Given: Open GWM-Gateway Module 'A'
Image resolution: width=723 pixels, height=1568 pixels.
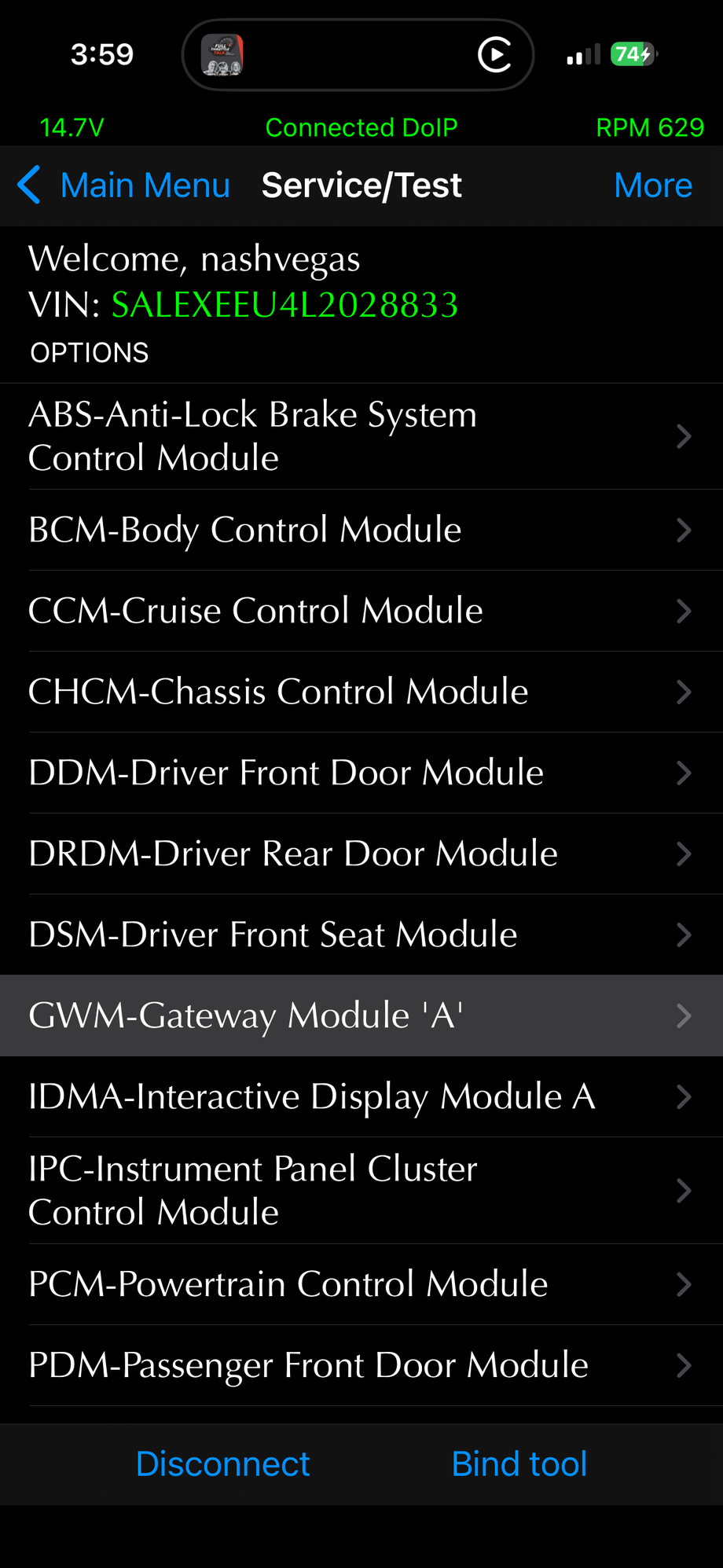Looking at the screenshot, I should (x=361, y=1015).
